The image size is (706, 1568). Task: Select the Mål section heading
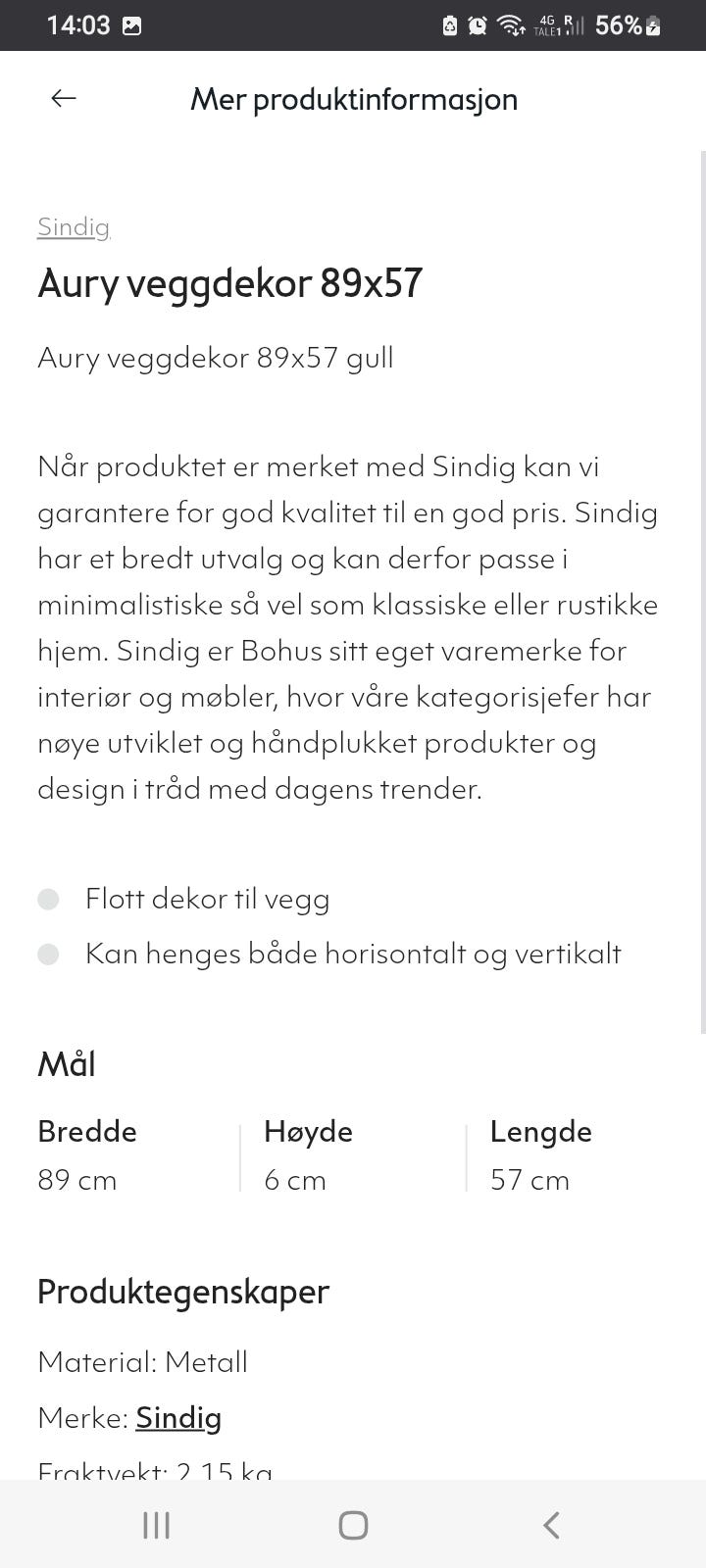click(66, 1062)
